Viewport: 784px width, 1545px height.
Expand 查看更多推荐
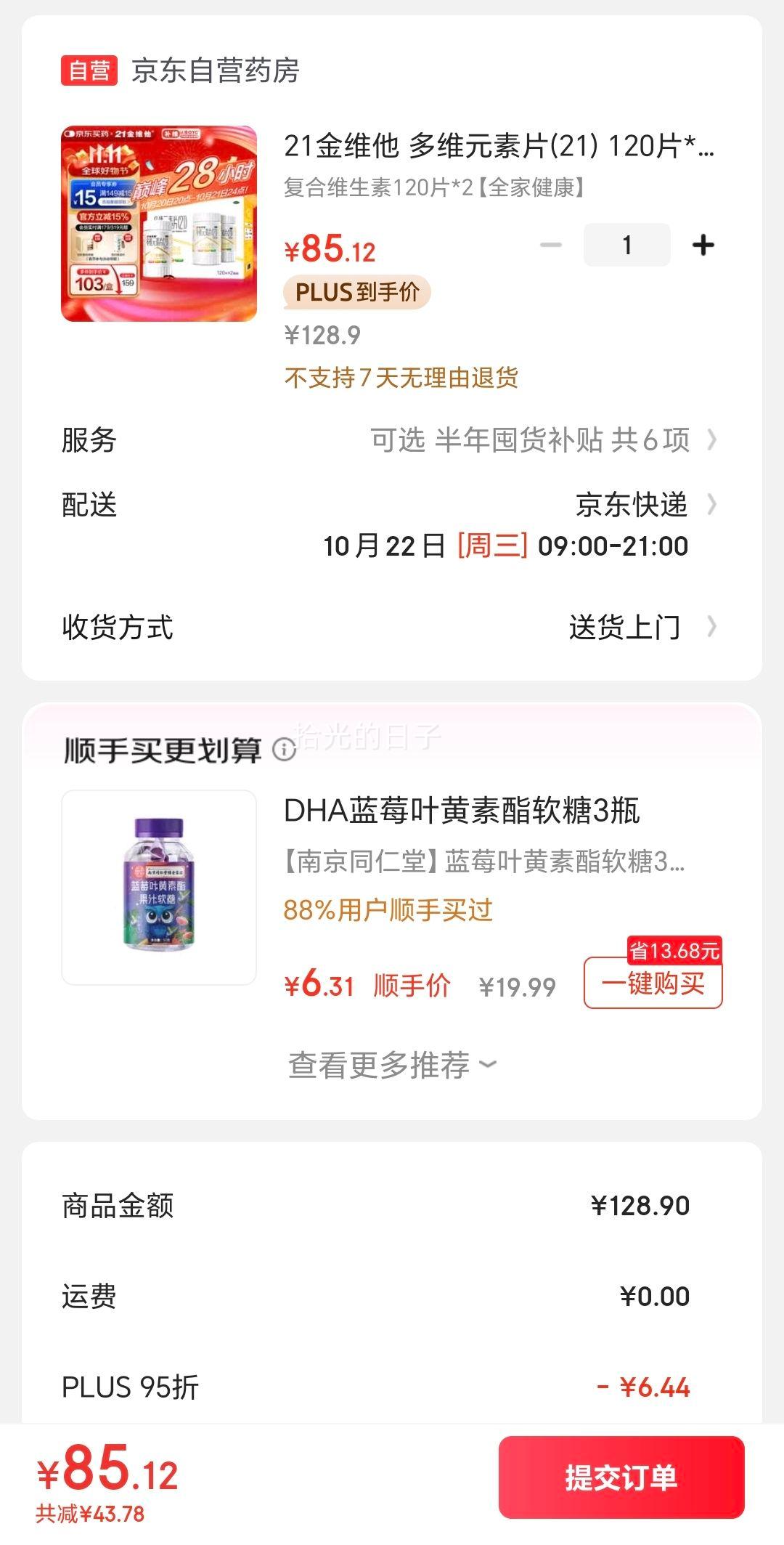tap(392, 1066)
